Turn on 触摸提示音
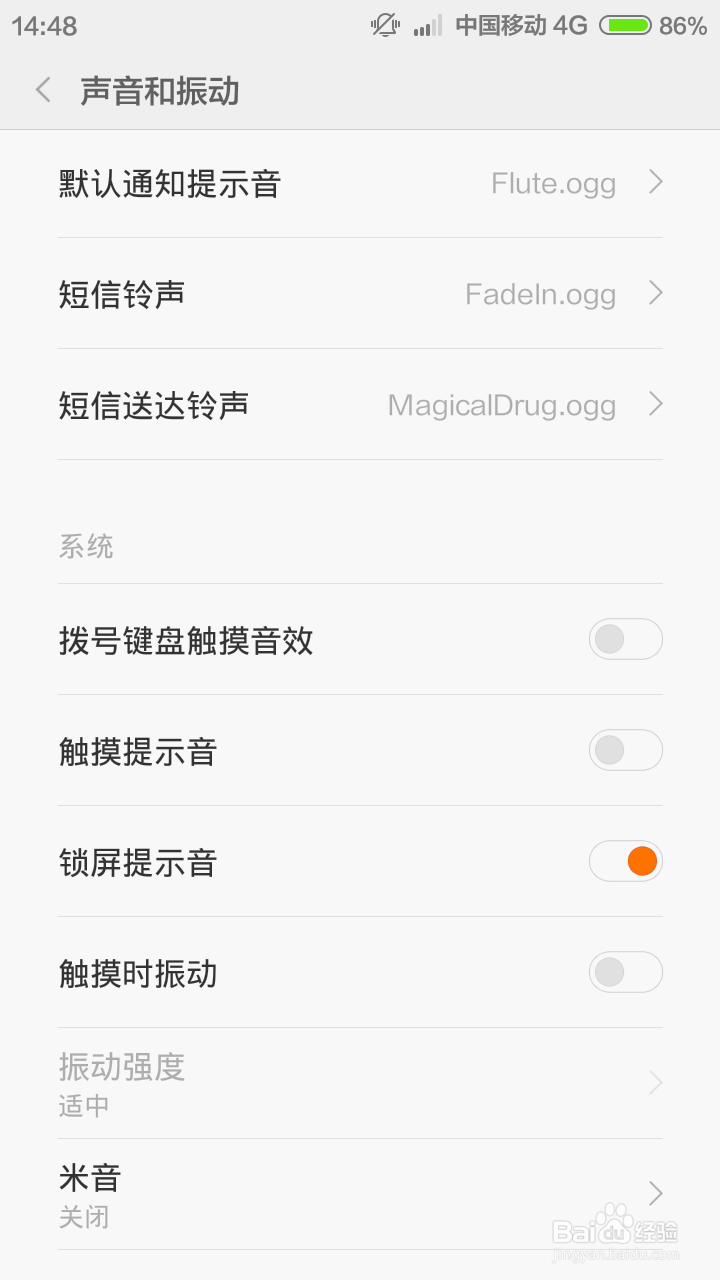Image resolution: width=720 pixels, height=1280 pixels. coord(625,750)
